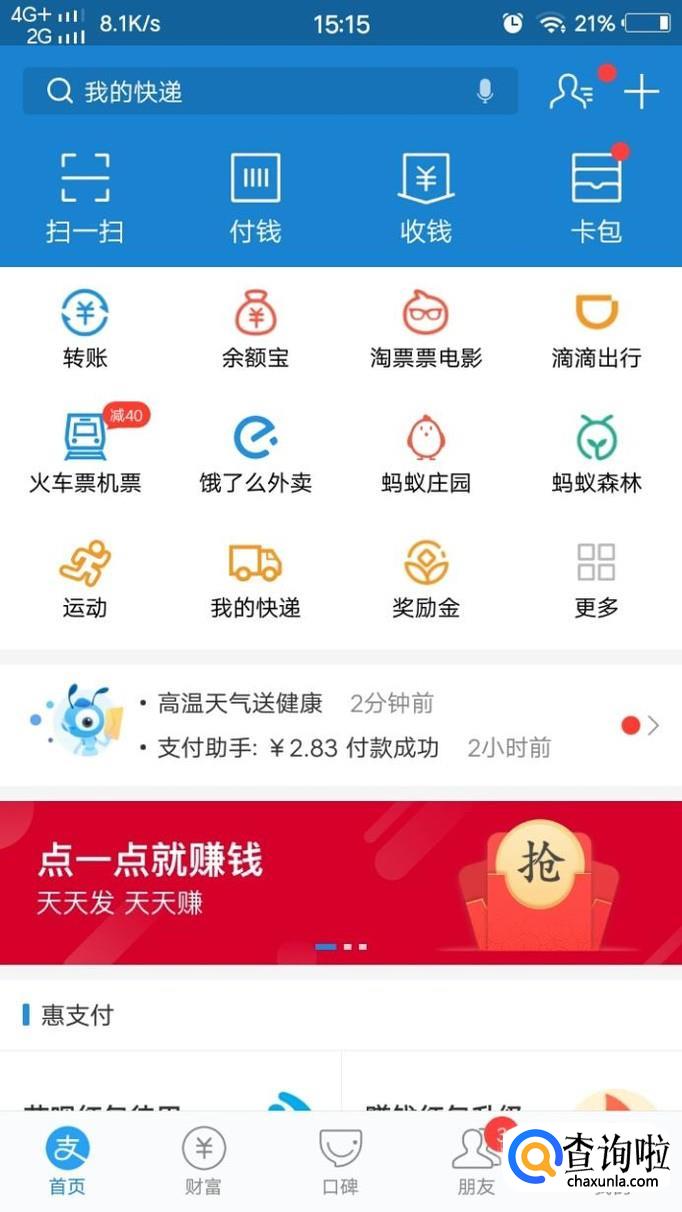This screenshot has width=682, height=1212.
Task: Tap the voice search microphone
Action: (485, 92)
